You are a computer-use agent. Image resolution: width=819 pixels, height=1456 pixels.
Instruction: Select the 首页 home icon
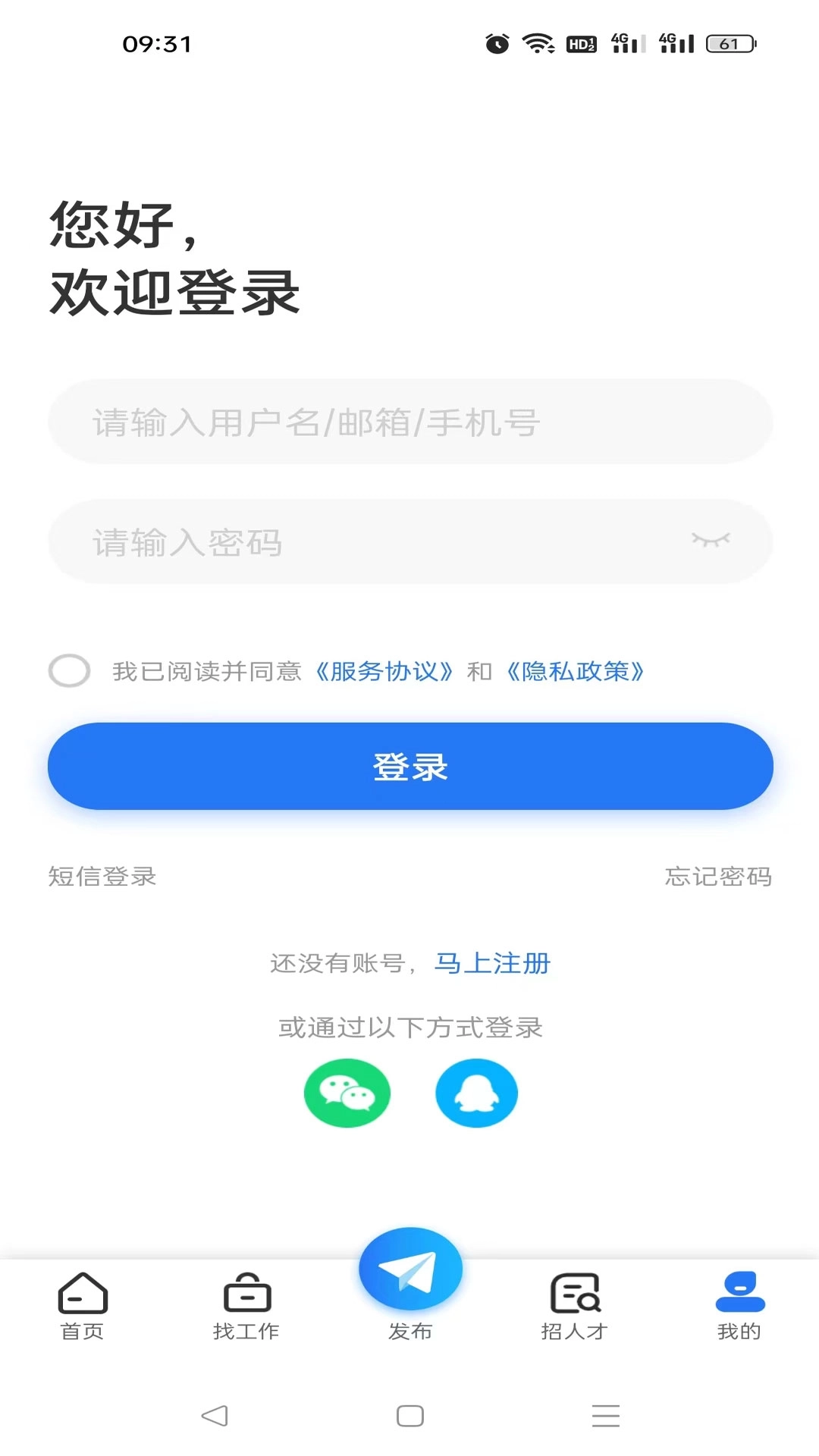83,1289
